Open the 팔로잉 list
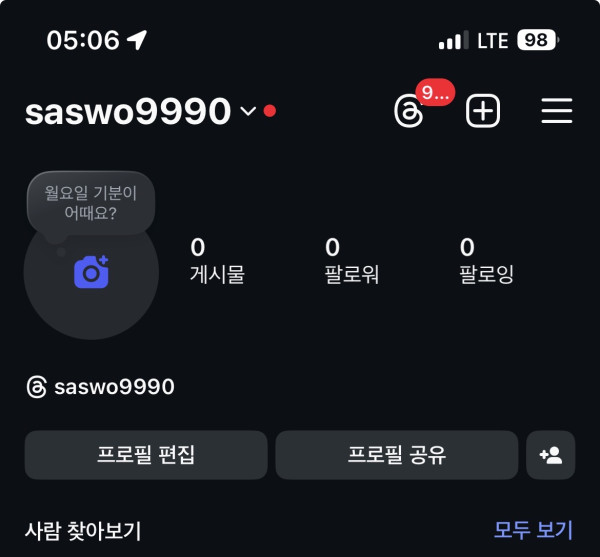 click(486, 260)
